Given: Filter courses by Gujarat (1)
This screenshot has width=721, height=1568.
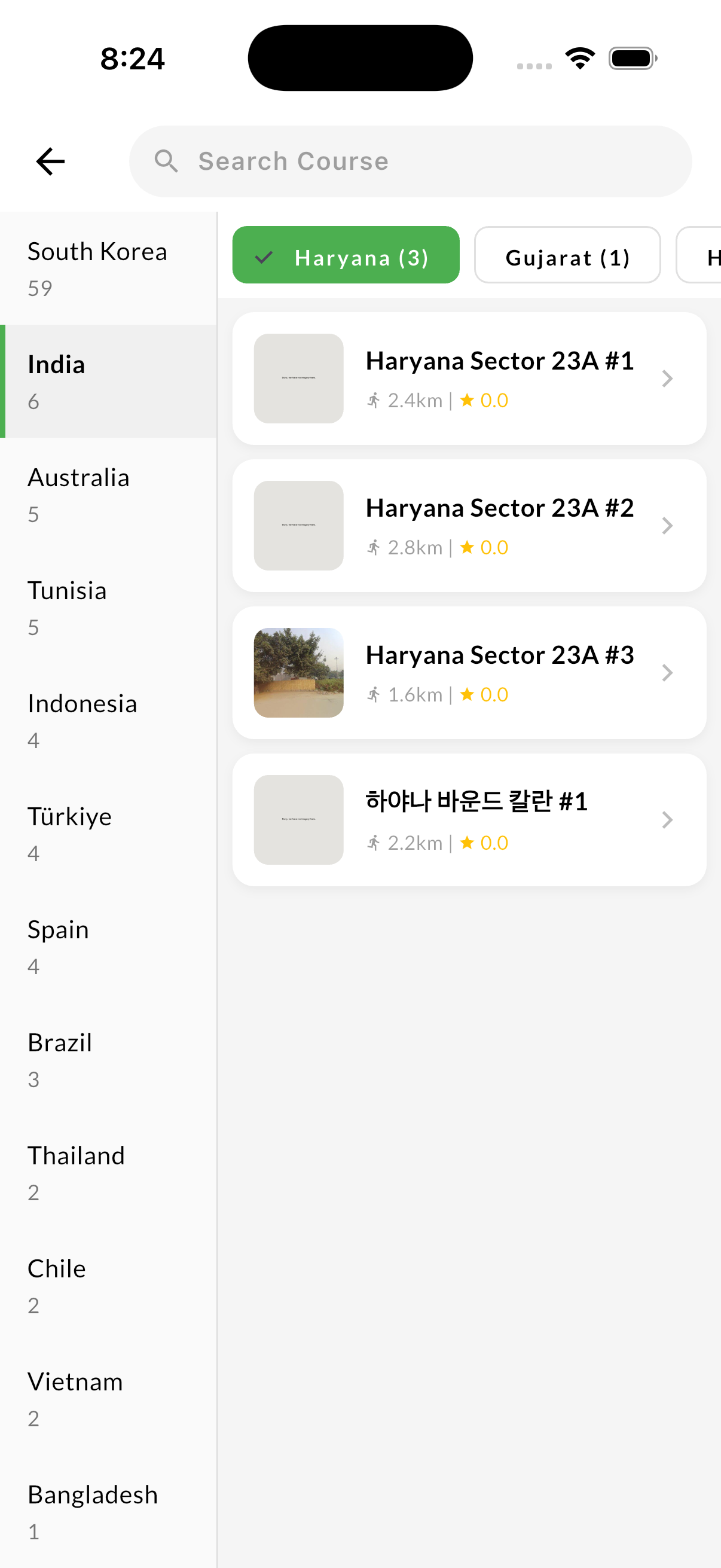Looking at the screenshot, I should click(x=567, y=255).
